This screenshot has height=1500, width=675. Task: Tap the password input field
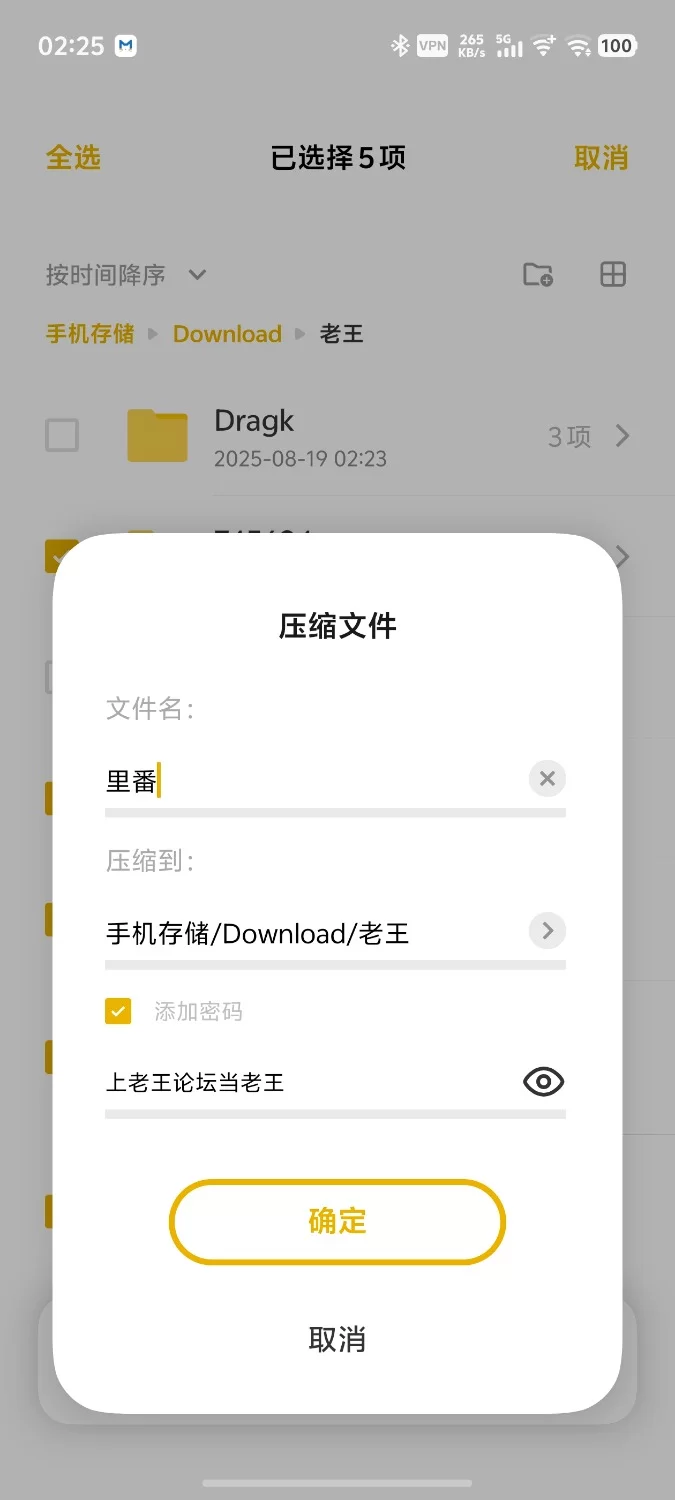point(310,1082)
